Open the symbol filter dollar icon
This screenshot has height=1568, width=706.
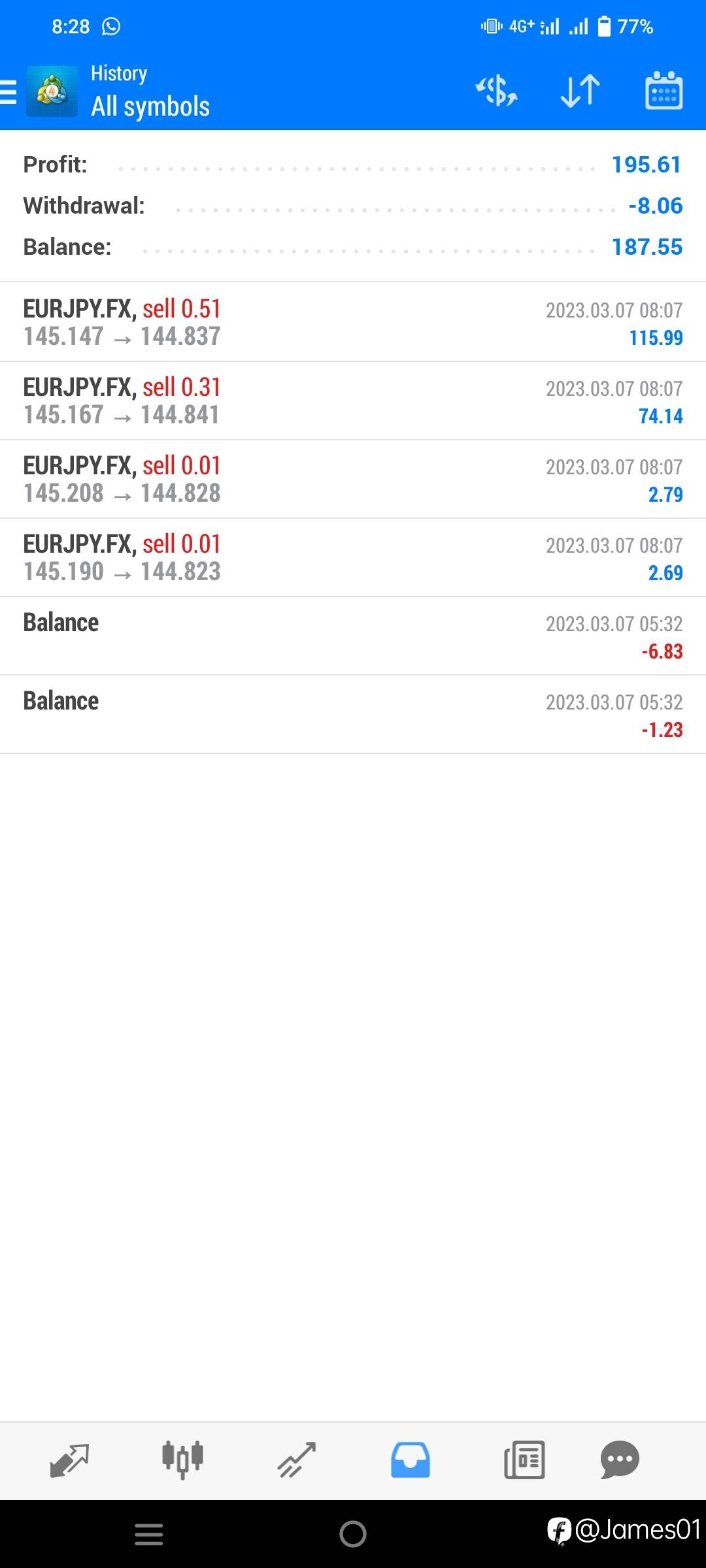tap(497, 90)
